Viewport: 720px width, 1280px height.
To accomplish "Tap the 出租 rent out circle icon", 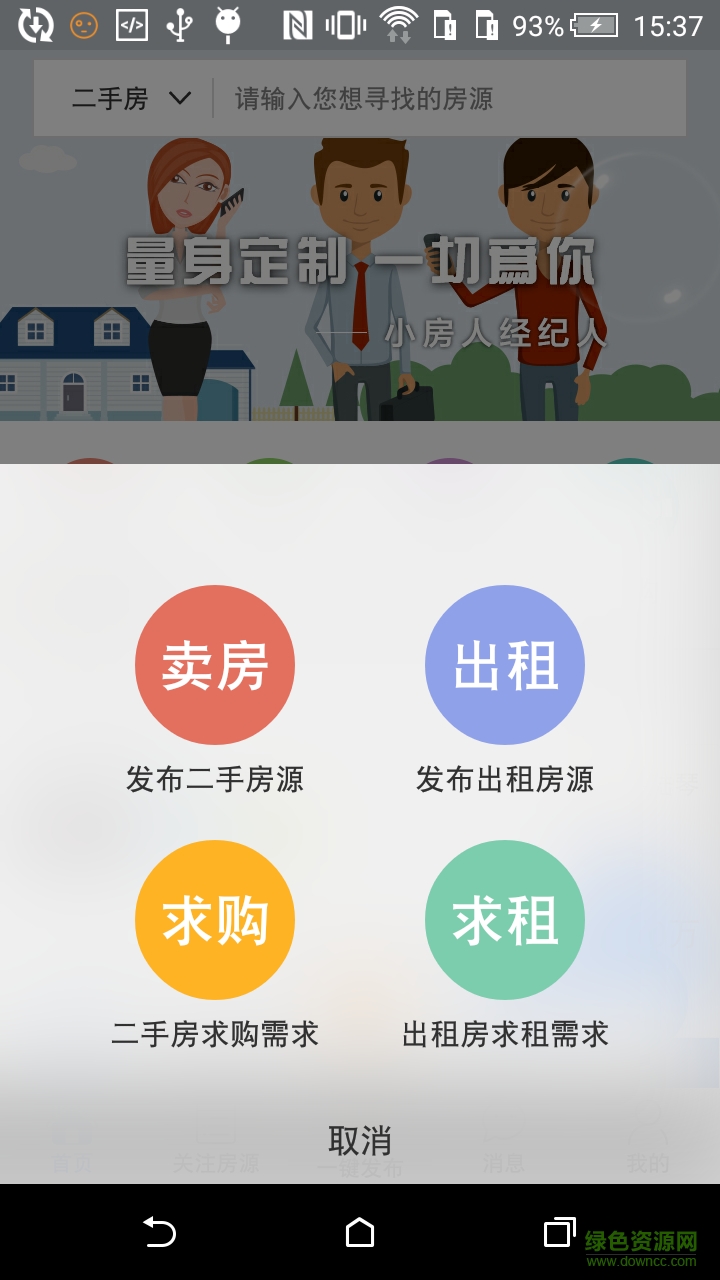I will pyautogui.click(x=505, y=665).
